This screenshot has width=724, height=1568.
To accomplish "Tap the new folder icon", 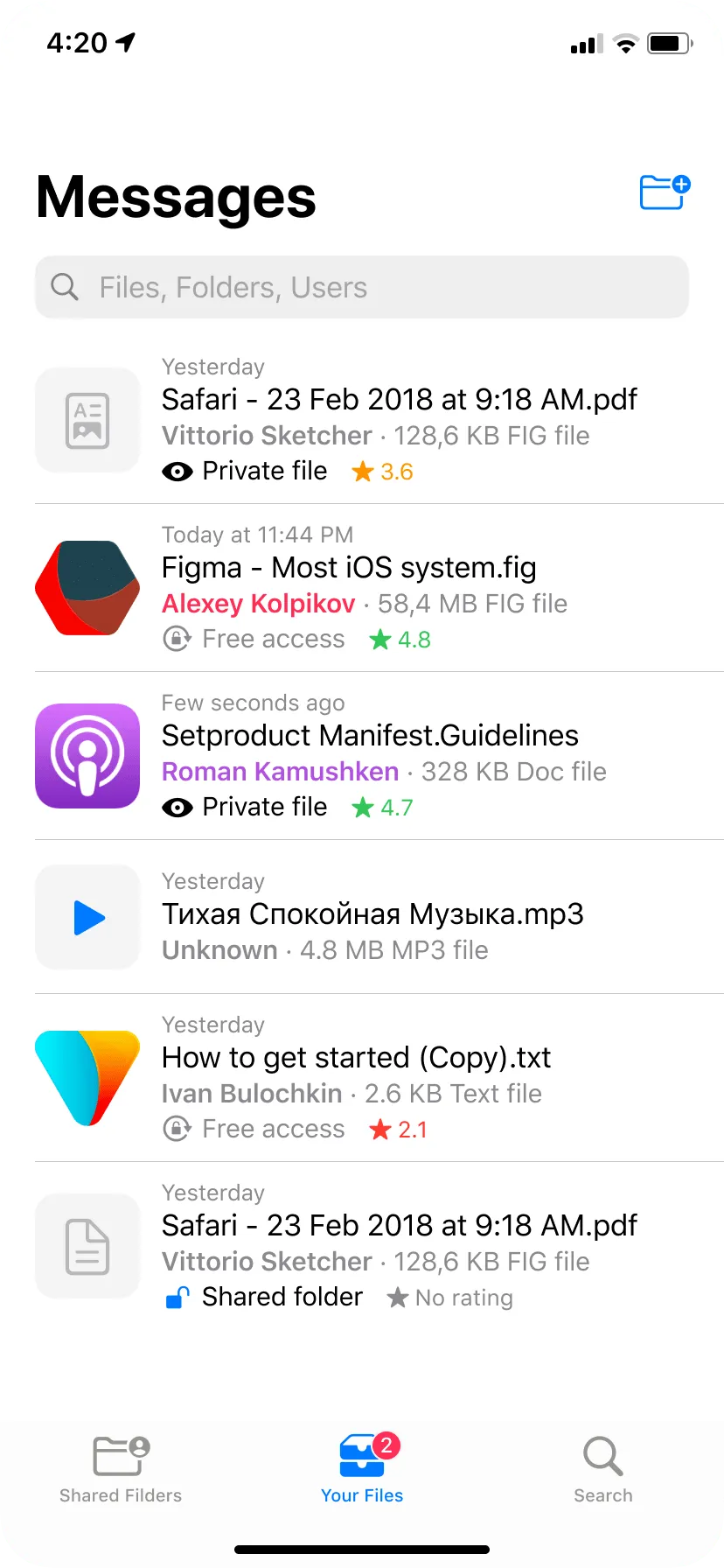I will (665, 192).
